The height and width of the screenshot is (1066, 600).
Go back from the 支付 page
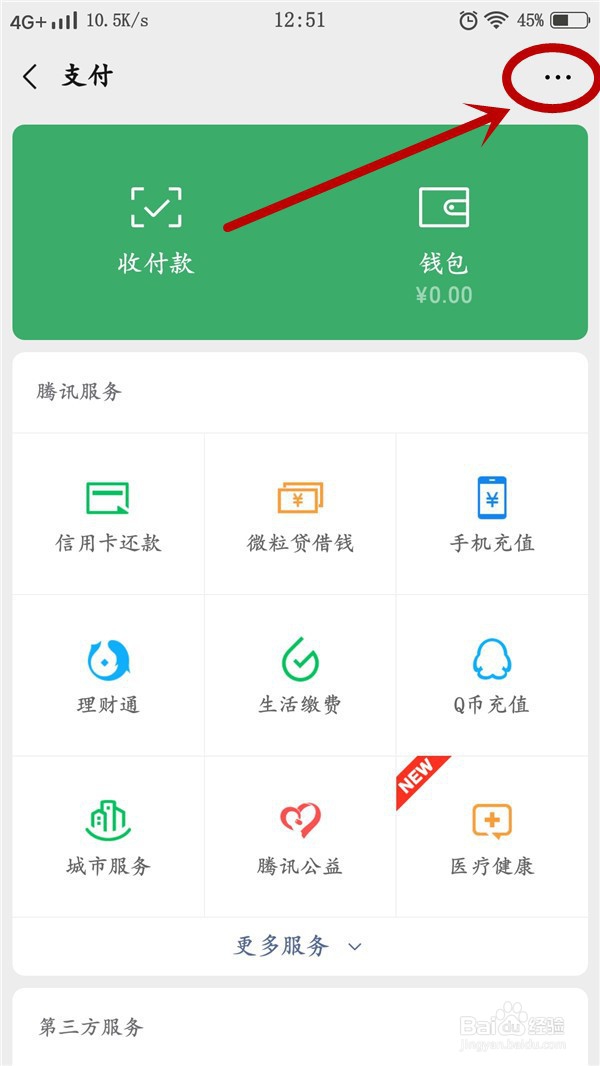tap(30, 77)
